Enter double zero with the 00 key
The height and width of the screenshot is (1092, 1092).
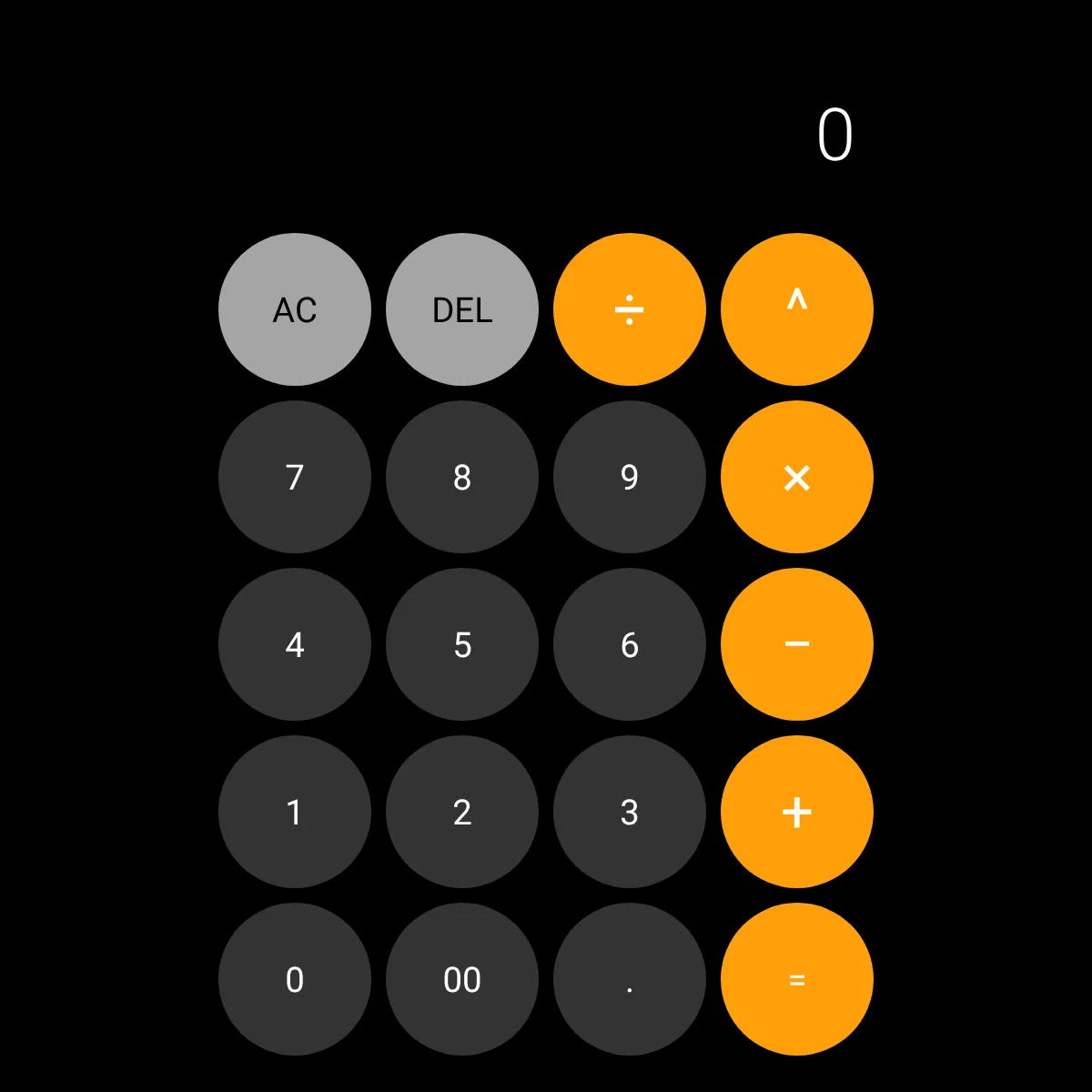(x=462, y=979)
